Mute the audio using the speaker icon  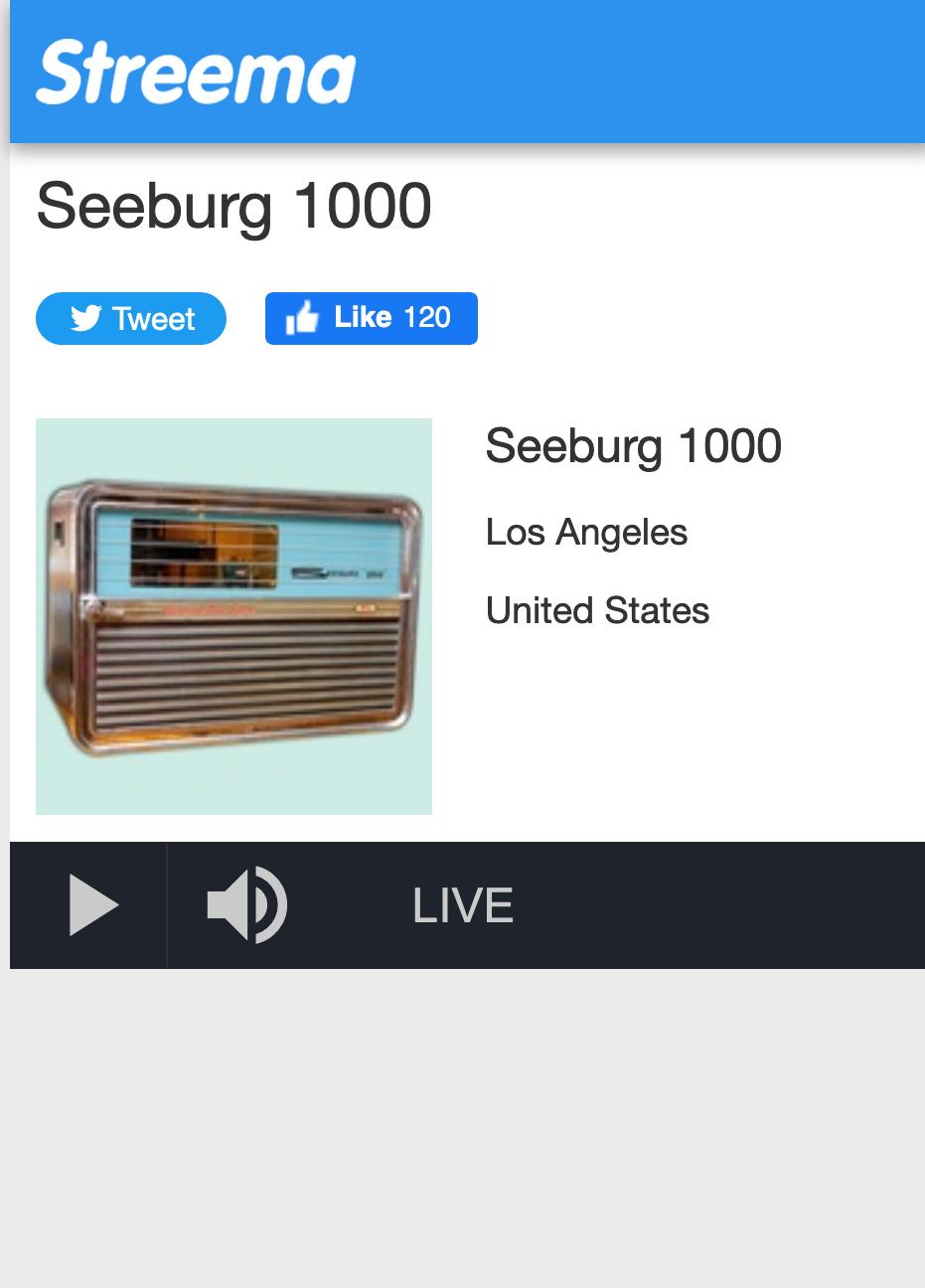(x=246, y=904)
